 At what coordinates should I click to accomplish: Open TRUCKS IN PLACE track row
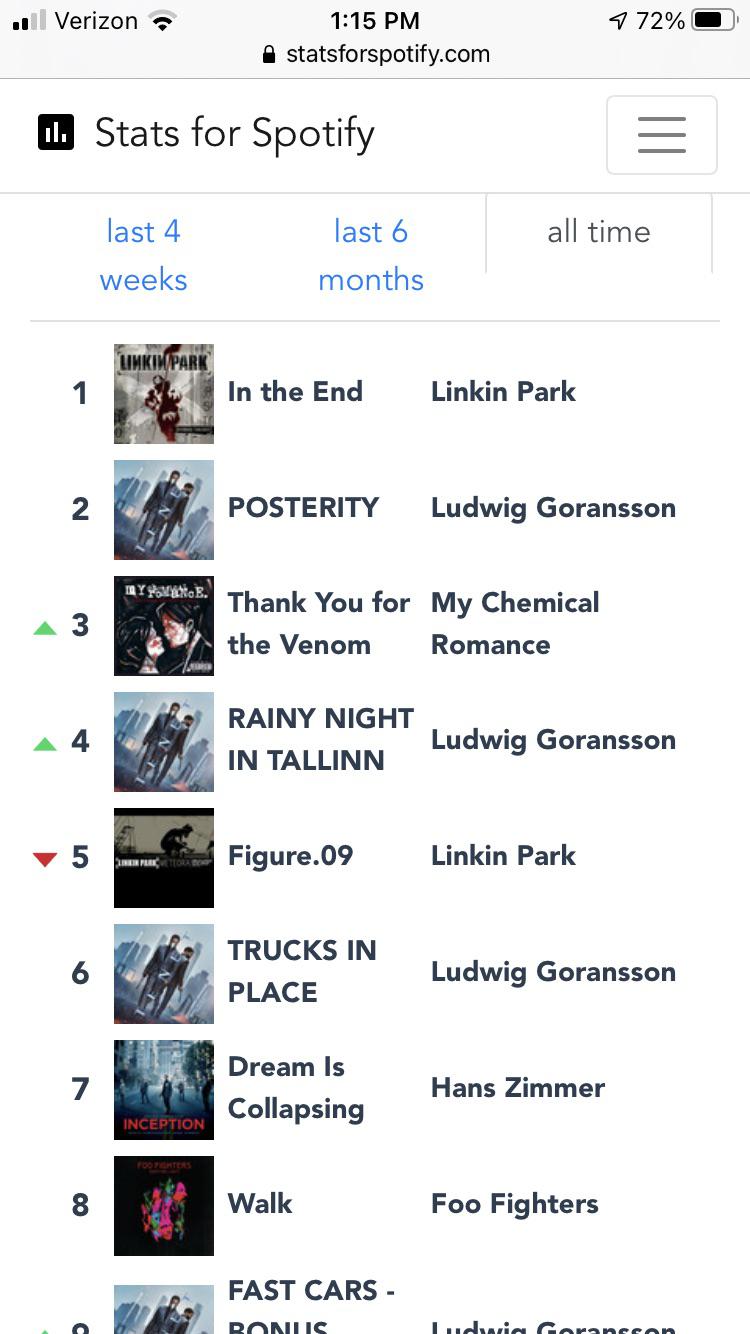pyautogui.click(x=302, y=972)
